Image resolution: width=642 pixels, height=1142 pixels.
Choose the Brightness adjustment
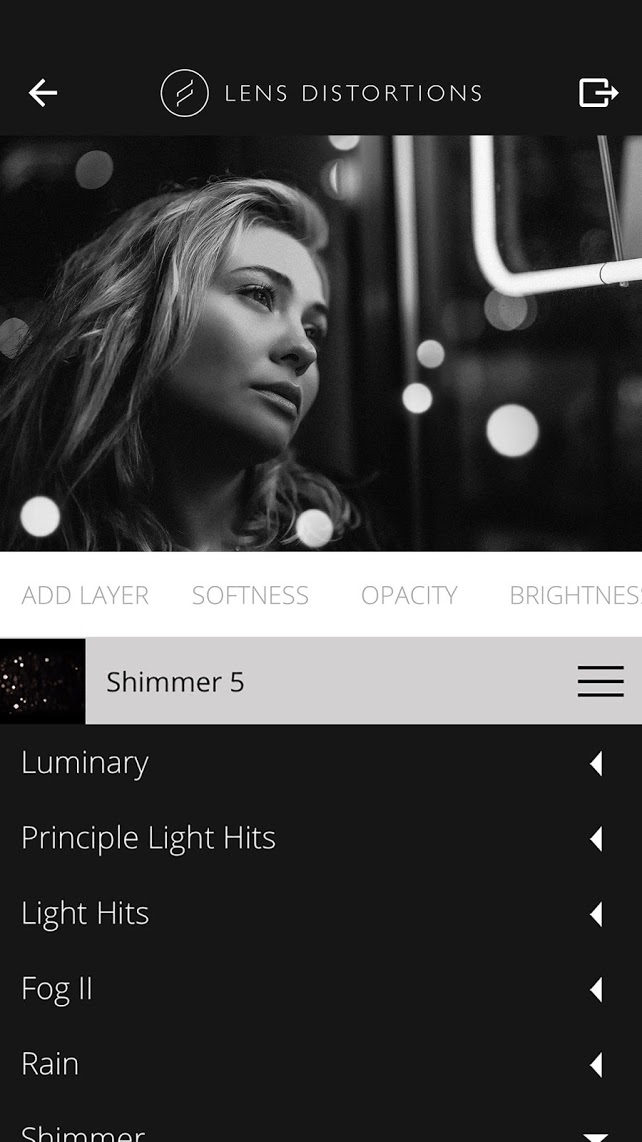point(574,595)
